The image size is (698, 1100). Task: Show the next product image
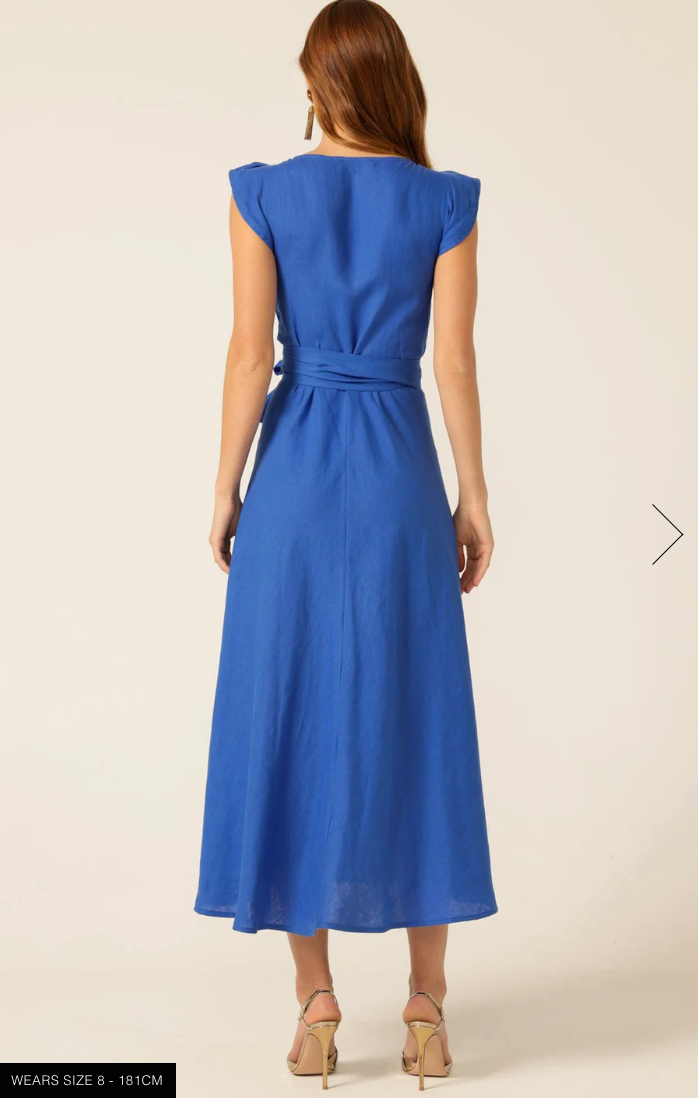point(667,535)
